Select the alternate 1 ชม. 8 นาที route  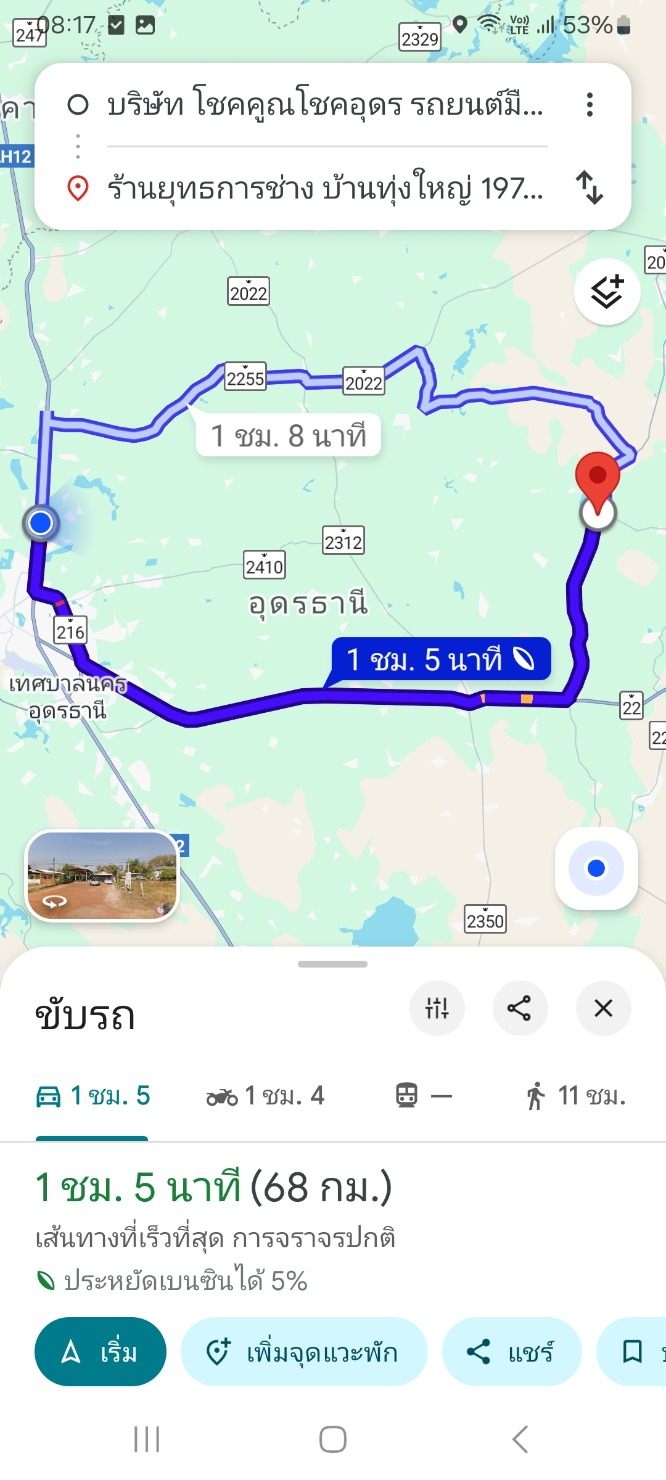point(288,436)
